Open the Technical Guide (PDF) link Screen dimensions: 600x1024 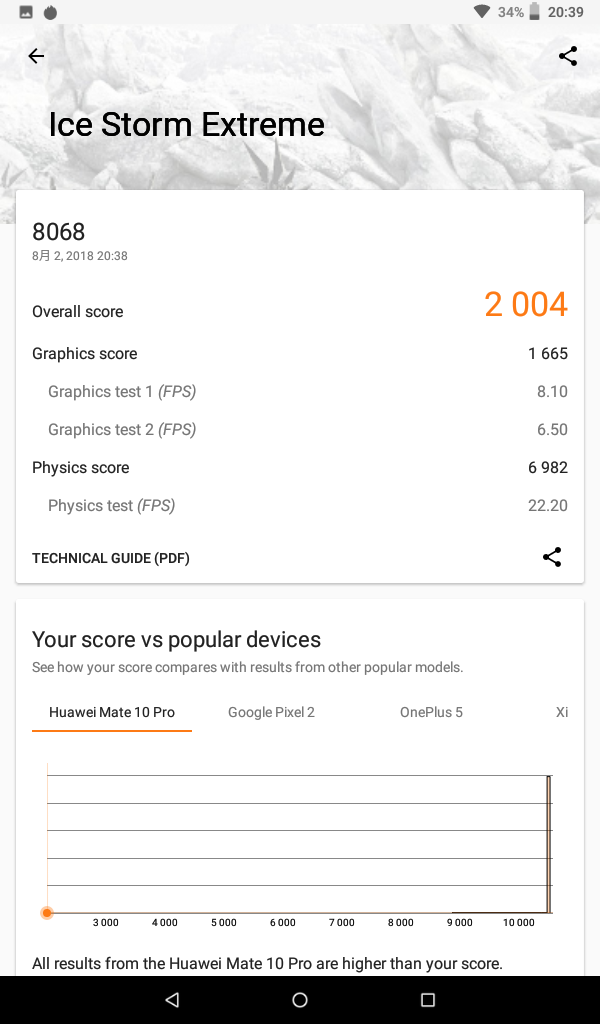point(110,558)
